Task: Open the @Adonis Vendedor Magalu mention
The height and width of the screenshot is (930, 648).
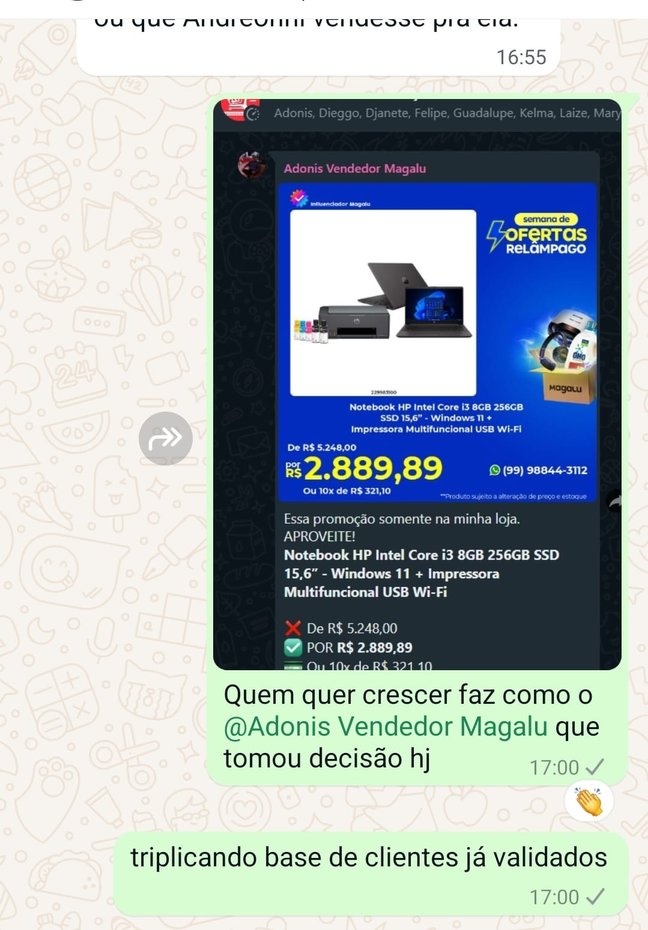Action: click(x=386, y=727)
